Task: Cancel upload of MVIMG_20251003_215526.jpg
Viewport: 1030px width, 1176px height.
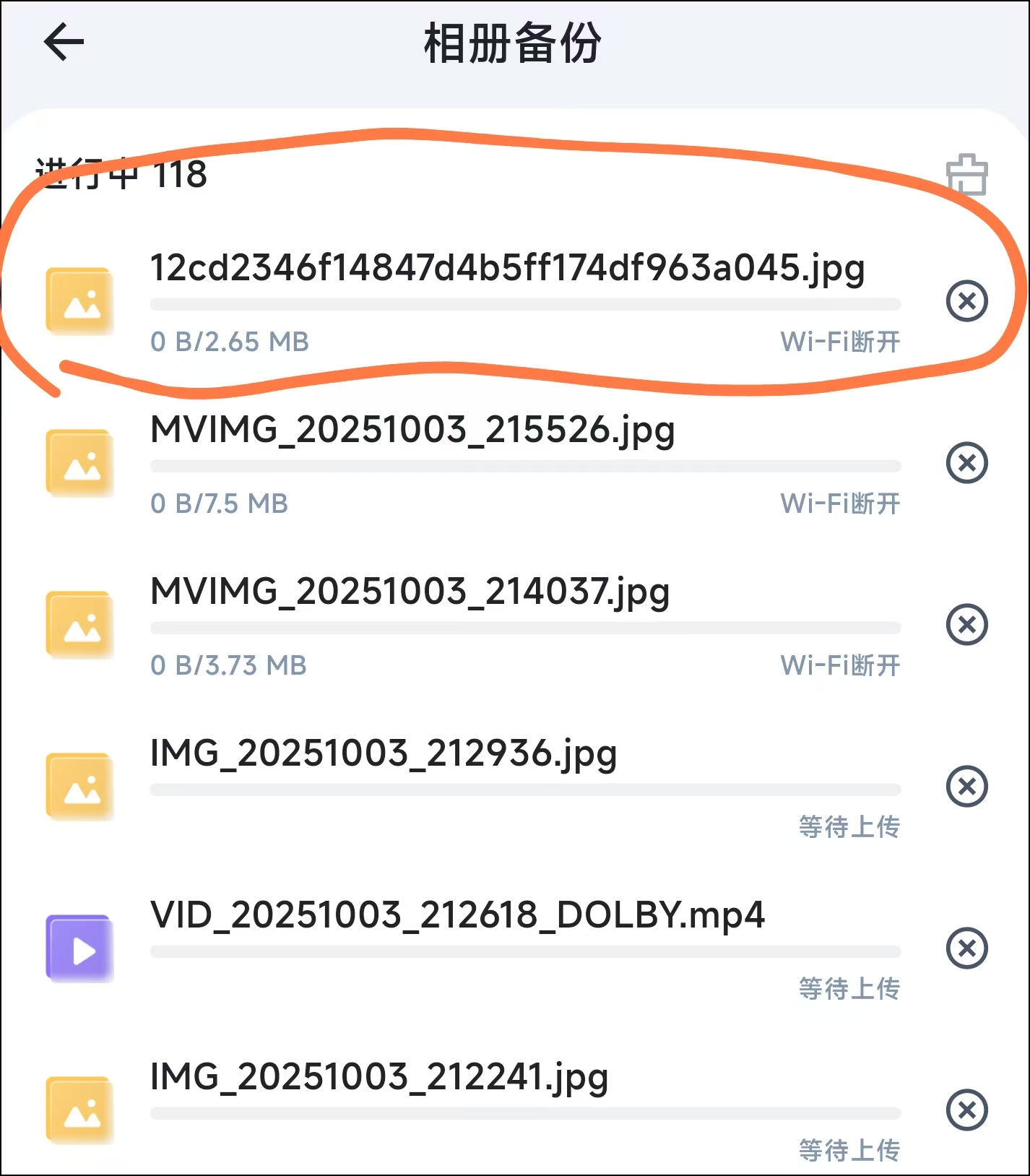Action: (x=966, y=462)
